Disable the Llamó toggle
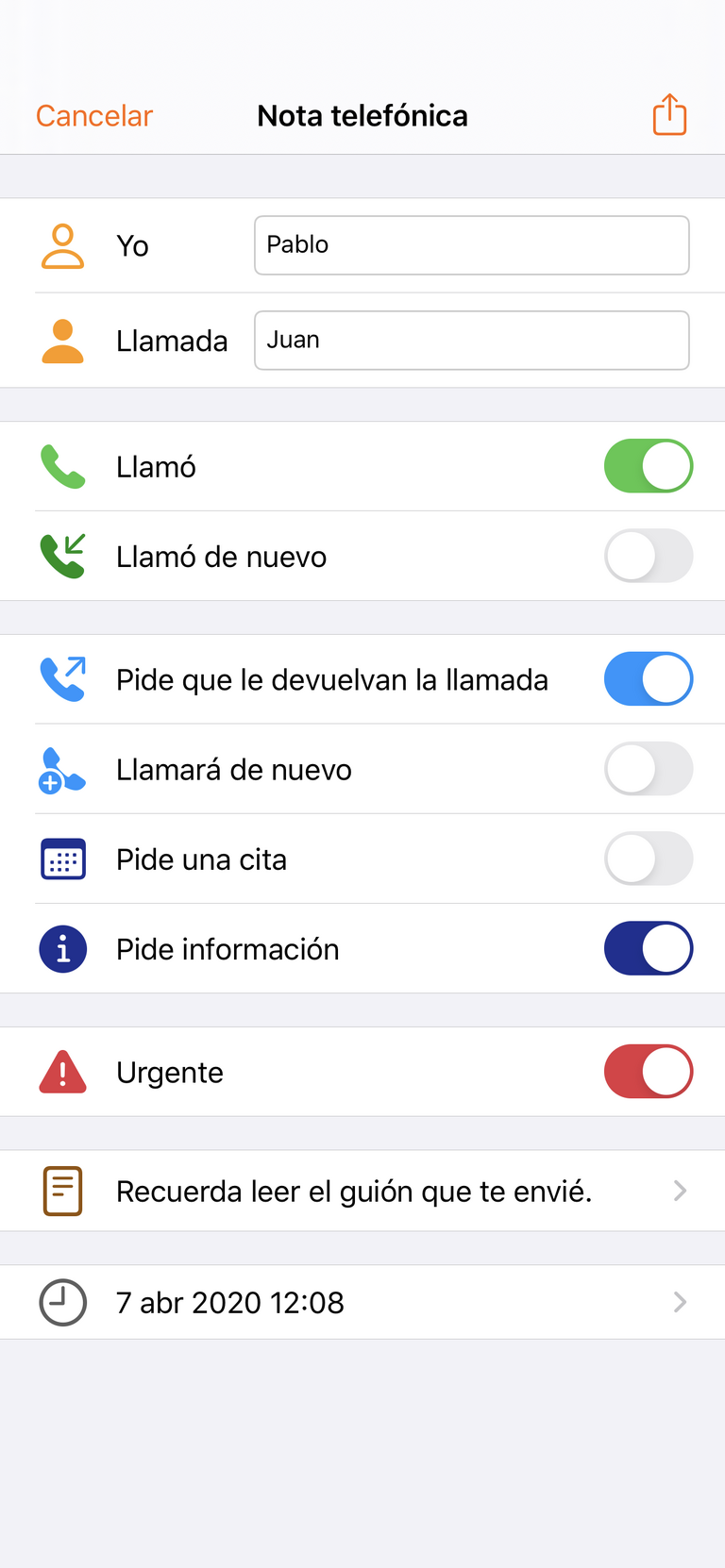Image resolution: width=725 pixels, height=1568 pixels. [649, 465]
